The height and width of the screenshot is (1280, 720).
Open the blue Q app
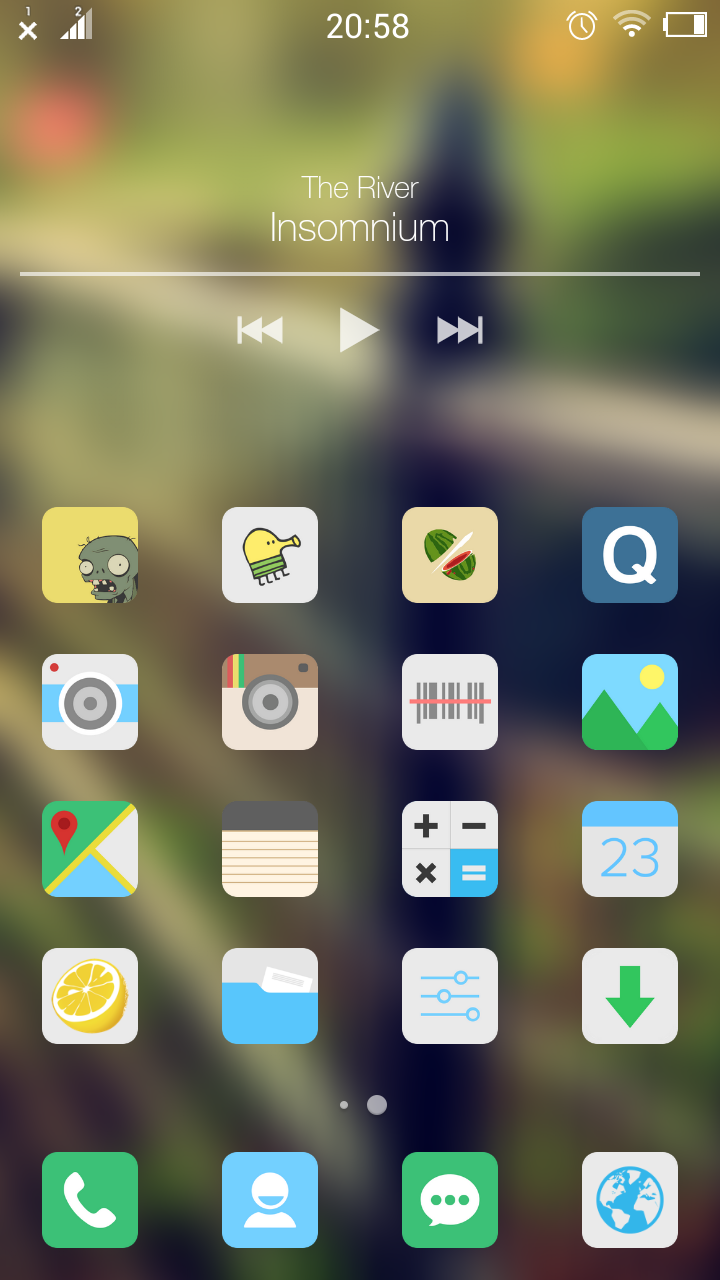(x=630, y=555)
